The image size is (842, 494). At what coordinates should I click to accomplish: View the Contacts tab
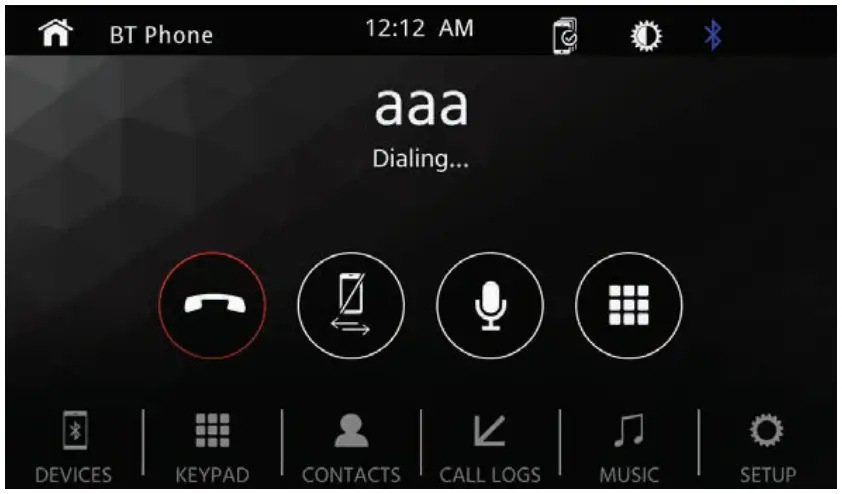tap(351, 446)
